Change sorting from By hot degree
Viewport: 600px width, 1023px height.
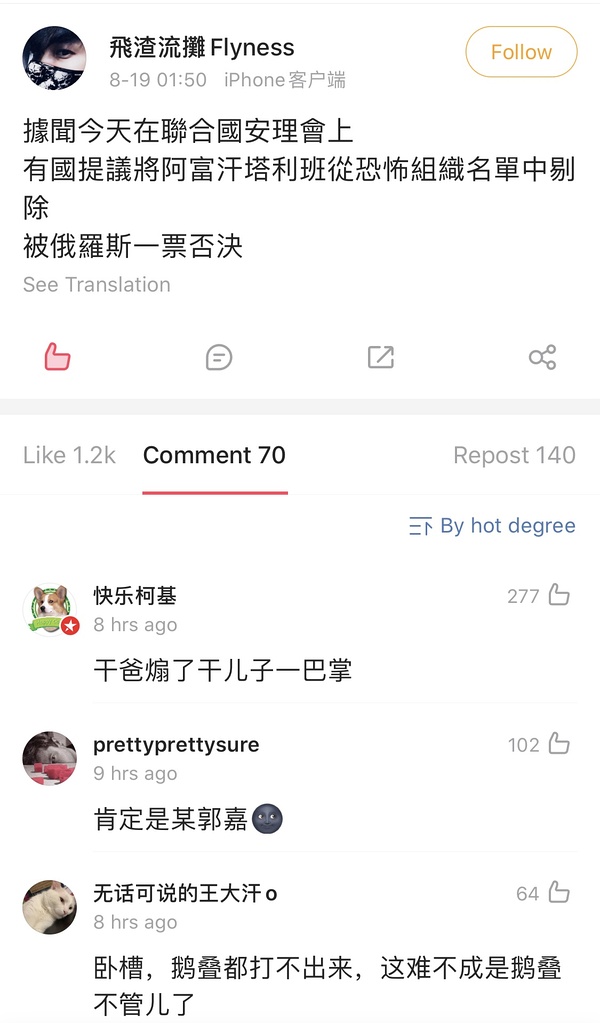[492, 526]
